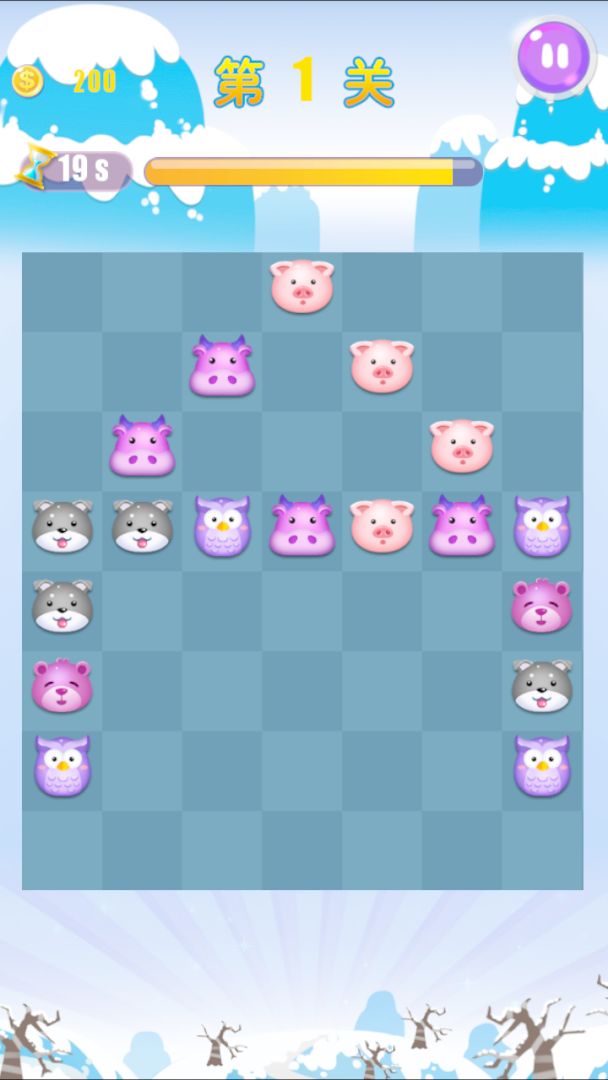Tap the pig tile between two purple cows
The image size is (608, 1080).
click(x=382, y=526)
